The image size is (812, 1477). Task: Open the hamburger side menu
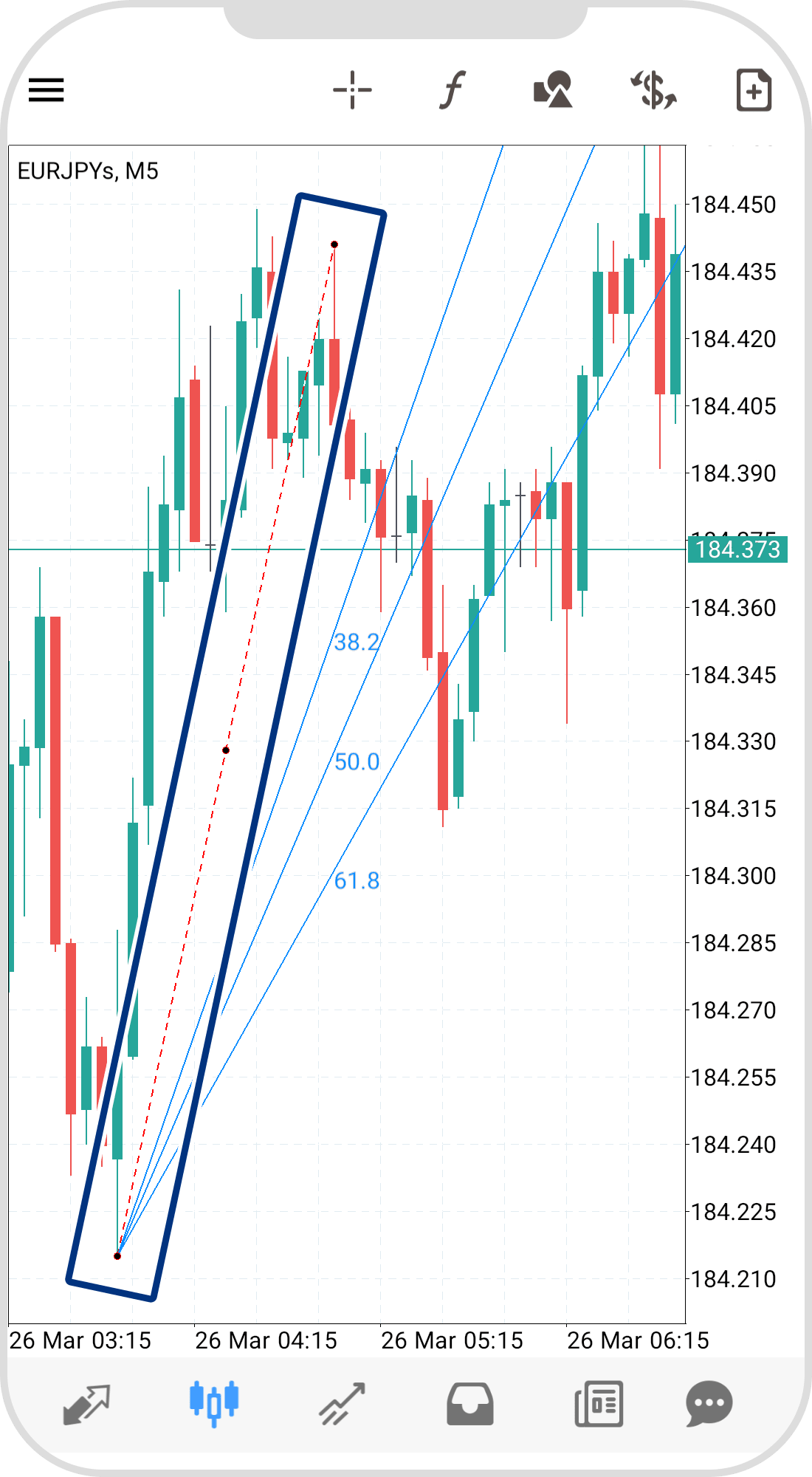46,90
